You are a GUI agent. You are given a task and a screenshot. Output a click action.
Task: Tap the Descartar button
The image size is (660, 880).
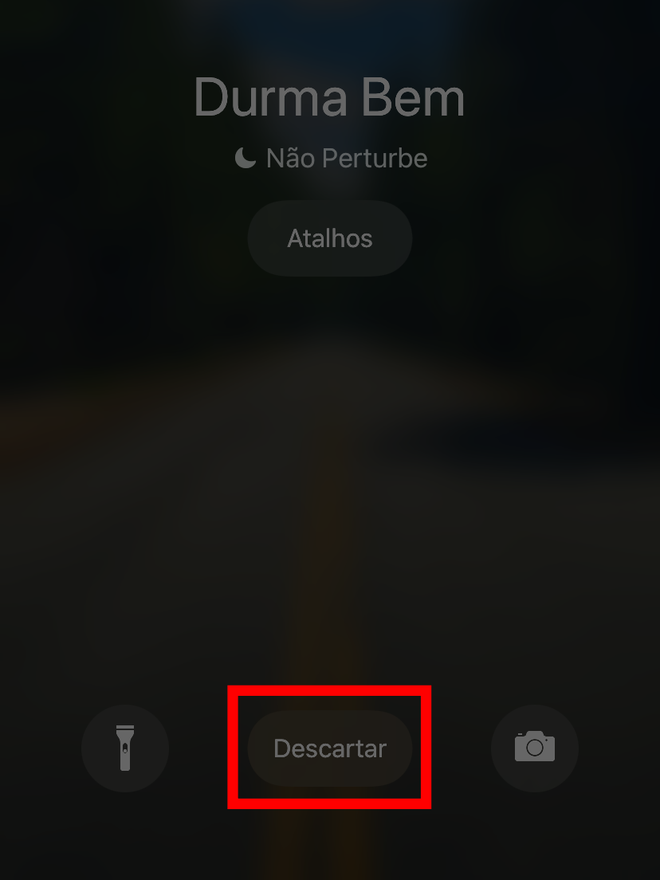click(330, 748)
